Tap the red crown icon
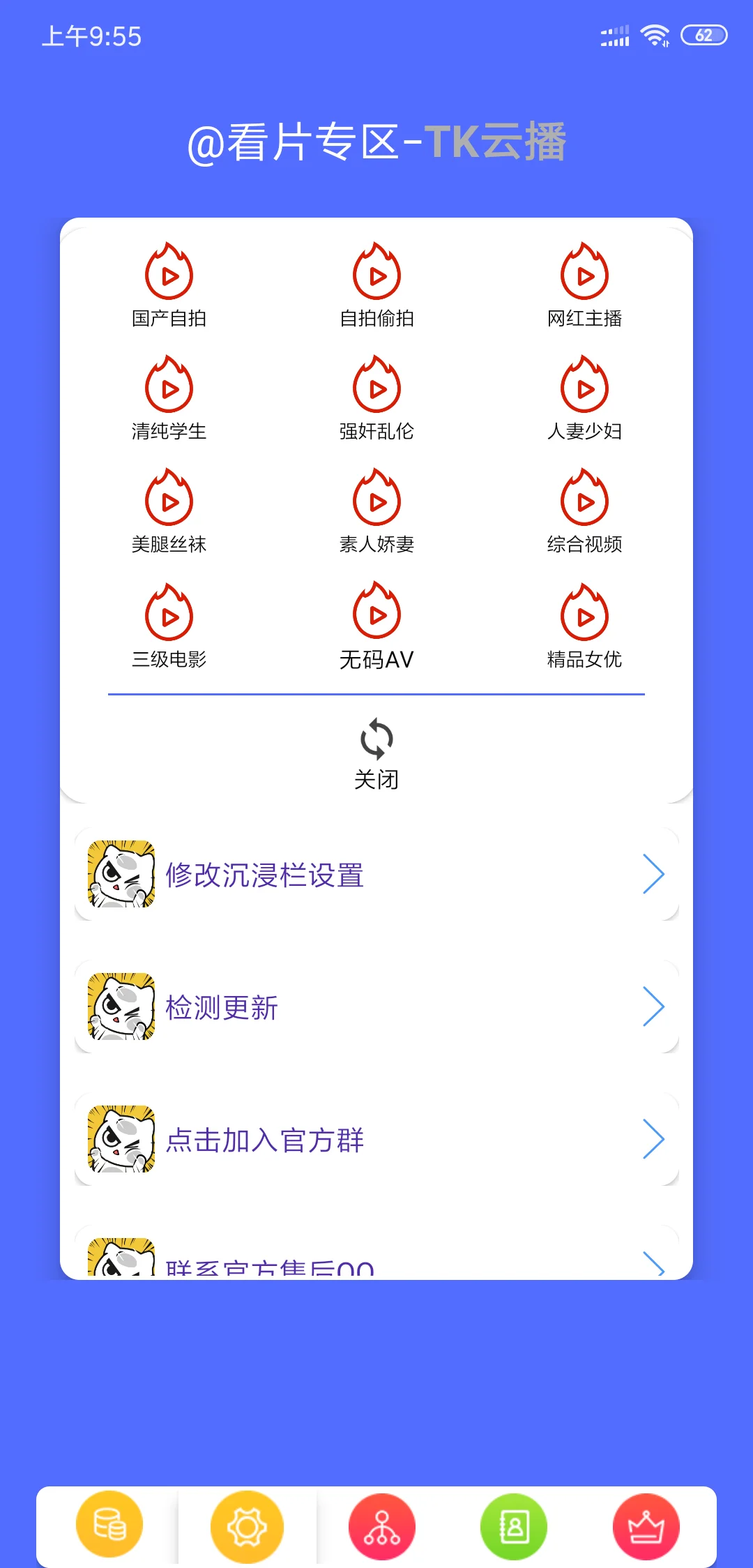The height and width of the screenshot is (1568, 753). point(646,1527)
